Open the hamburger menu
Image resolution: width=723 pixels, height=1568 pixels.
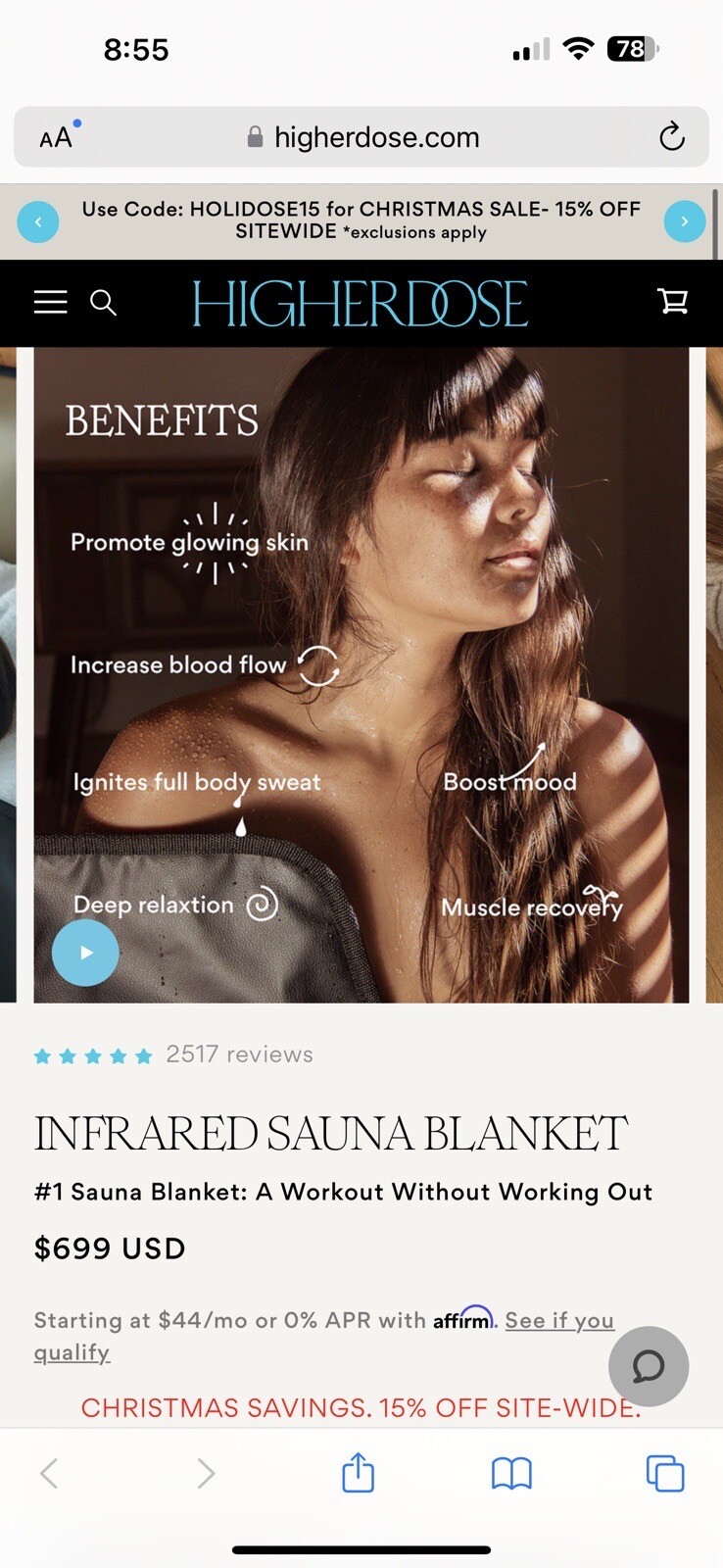point(51,302)
